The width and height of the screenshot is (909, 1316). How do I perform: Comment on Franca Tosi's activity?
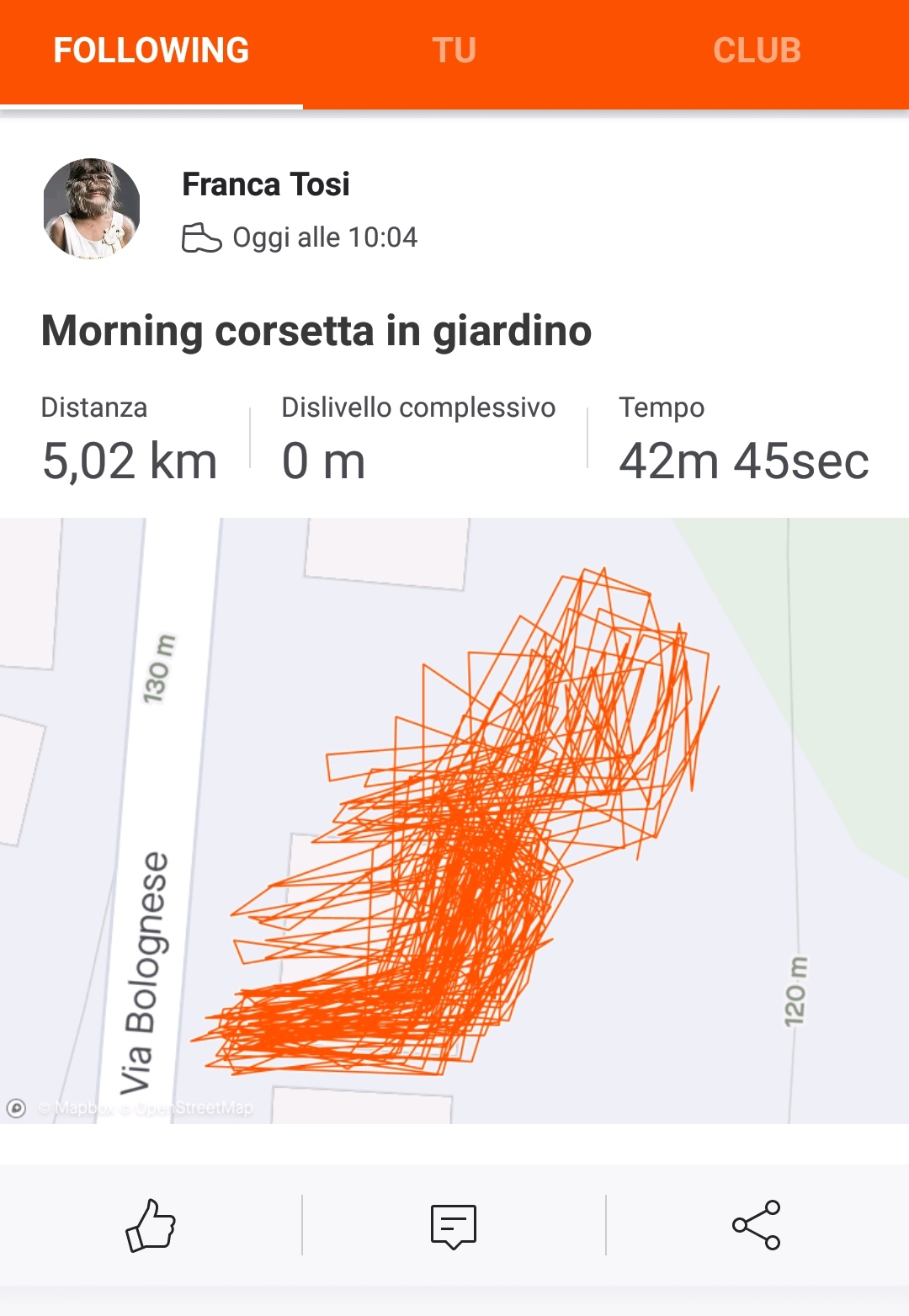click(454, 1225)
